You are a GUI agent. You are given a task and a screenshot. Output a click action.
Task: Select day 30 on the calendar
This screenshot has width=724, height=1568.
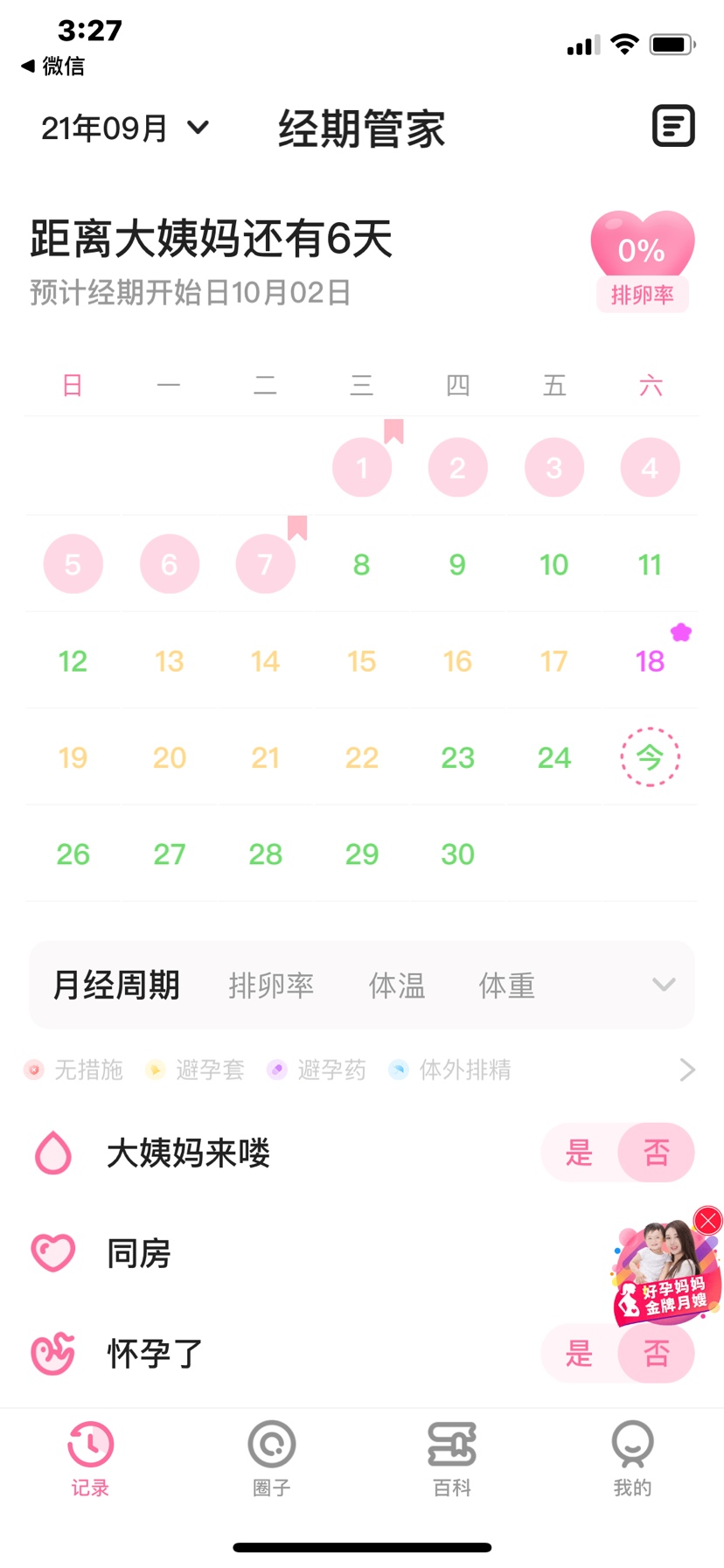457,854
